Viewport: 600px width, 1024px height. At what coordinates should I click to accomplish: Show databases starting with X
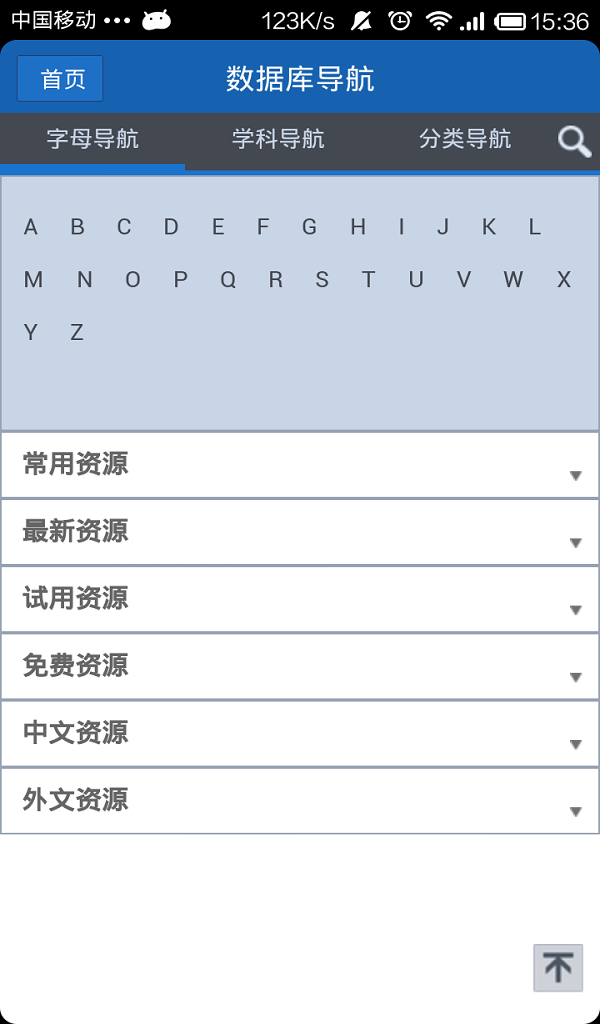coord(564,280)
